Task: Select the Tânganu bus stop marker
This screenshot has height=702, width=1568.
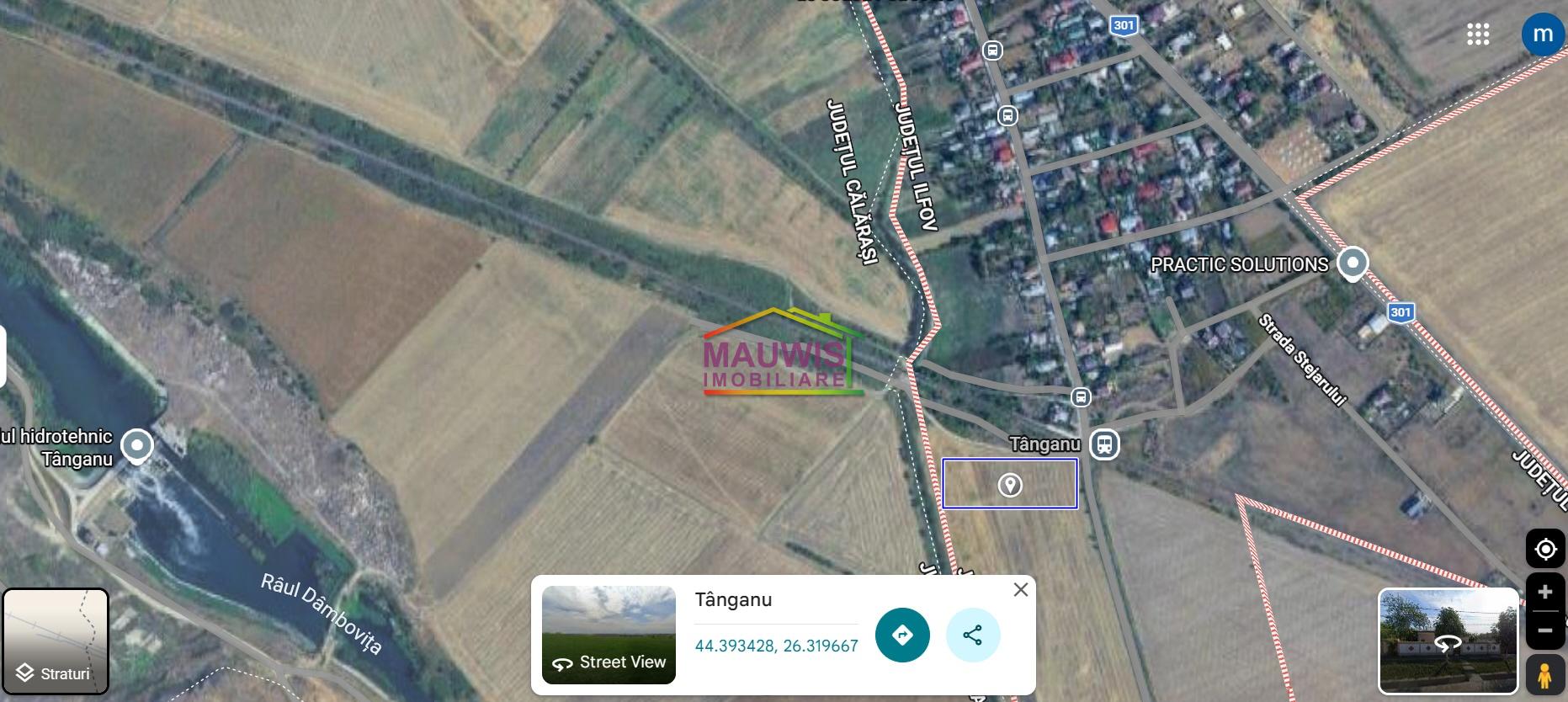Action: pos(1104,444)
